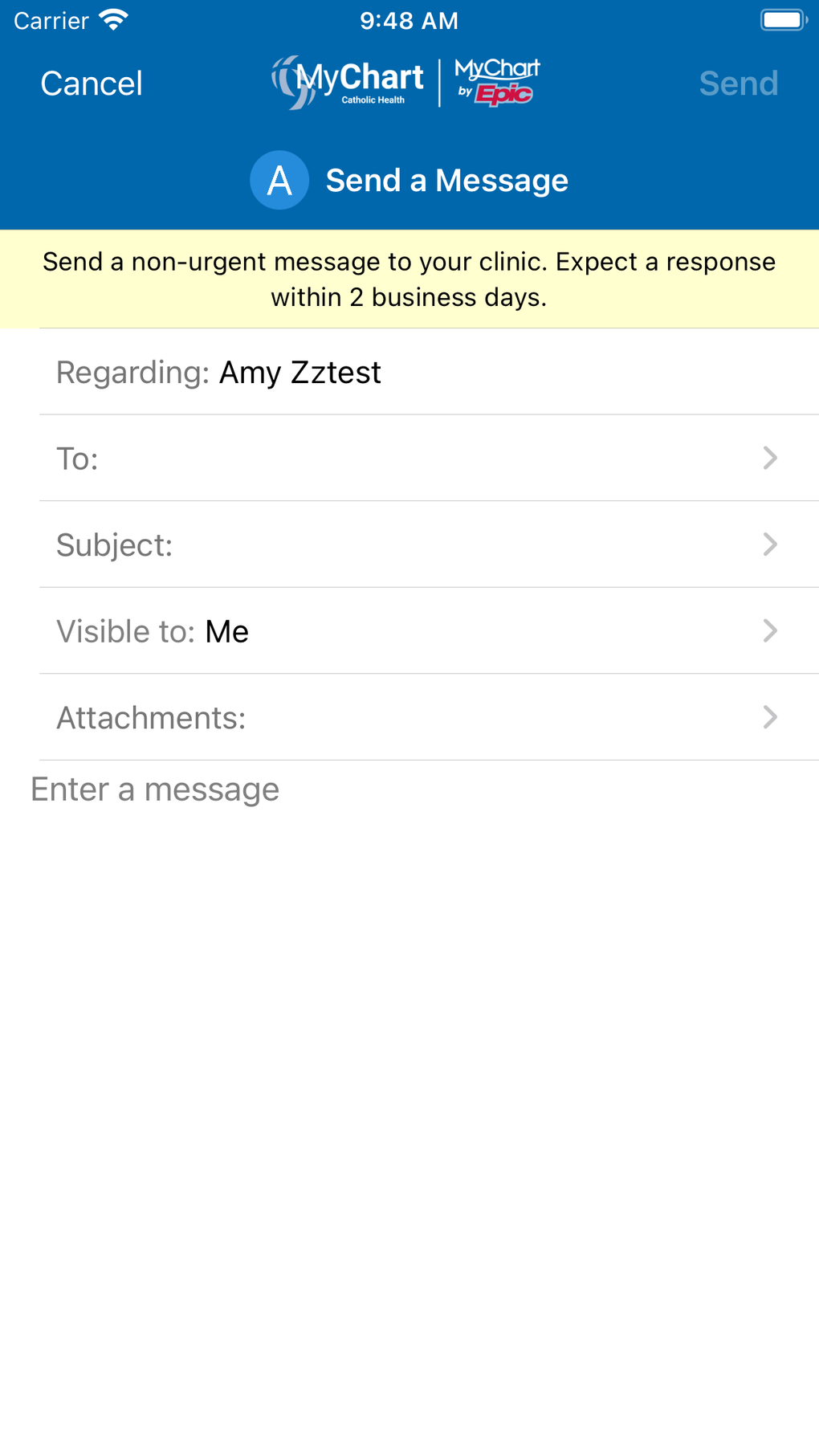Choose a Subject for the message
The height and width of the screenshot is (1456, 819).
(429, 544)
